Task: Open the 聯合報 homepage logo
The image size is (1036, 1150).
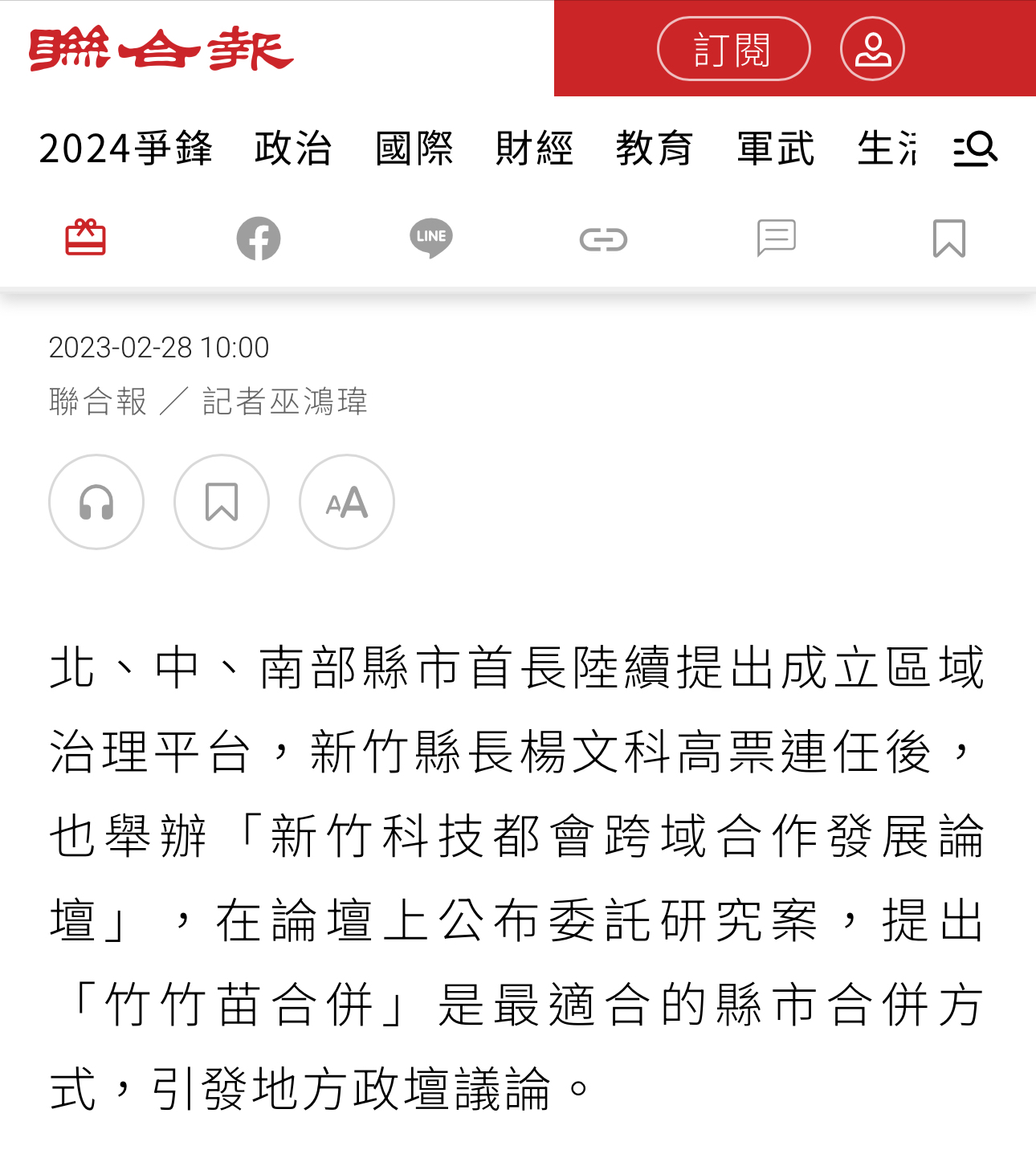Action: pos(161,50)
